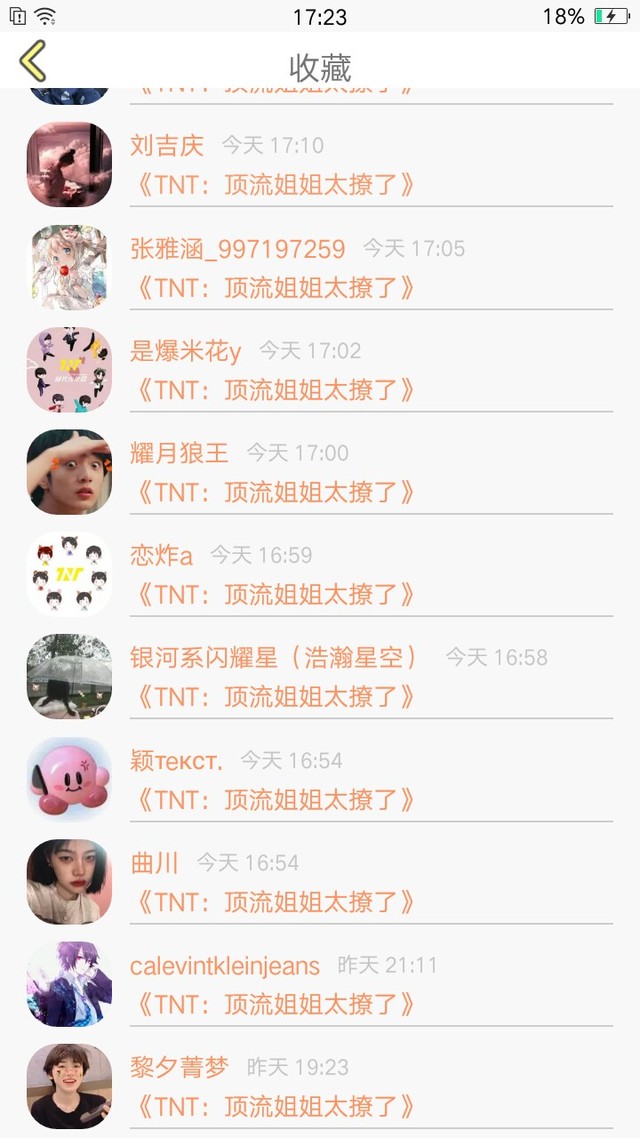View the entry from 恋炸a
This screenshot has width=640, height=1138.
click(320, 574)
